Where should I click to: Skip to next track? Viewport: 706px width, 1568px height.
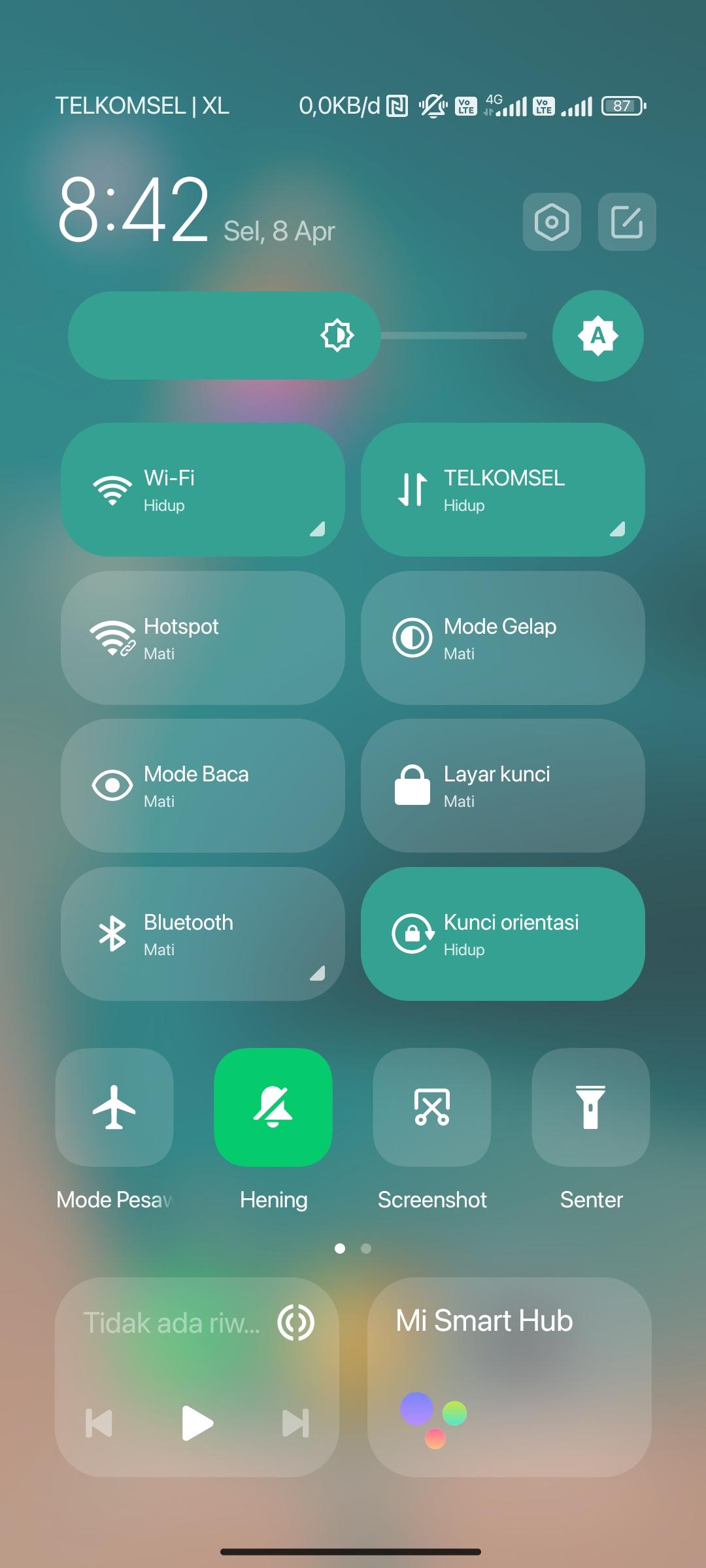click(295, 1423)
